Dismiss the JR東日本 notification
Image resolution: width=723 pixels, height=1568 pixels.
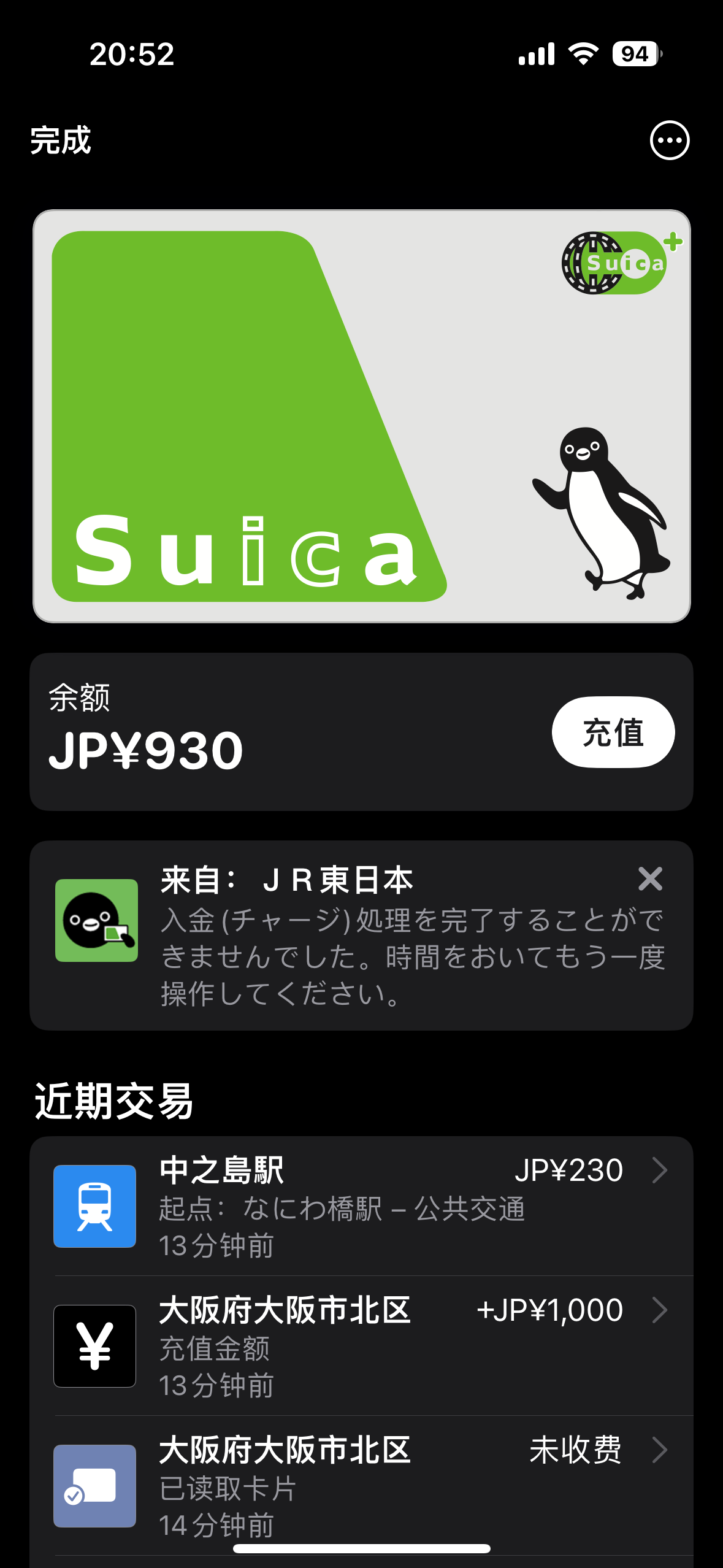point(650,879)
